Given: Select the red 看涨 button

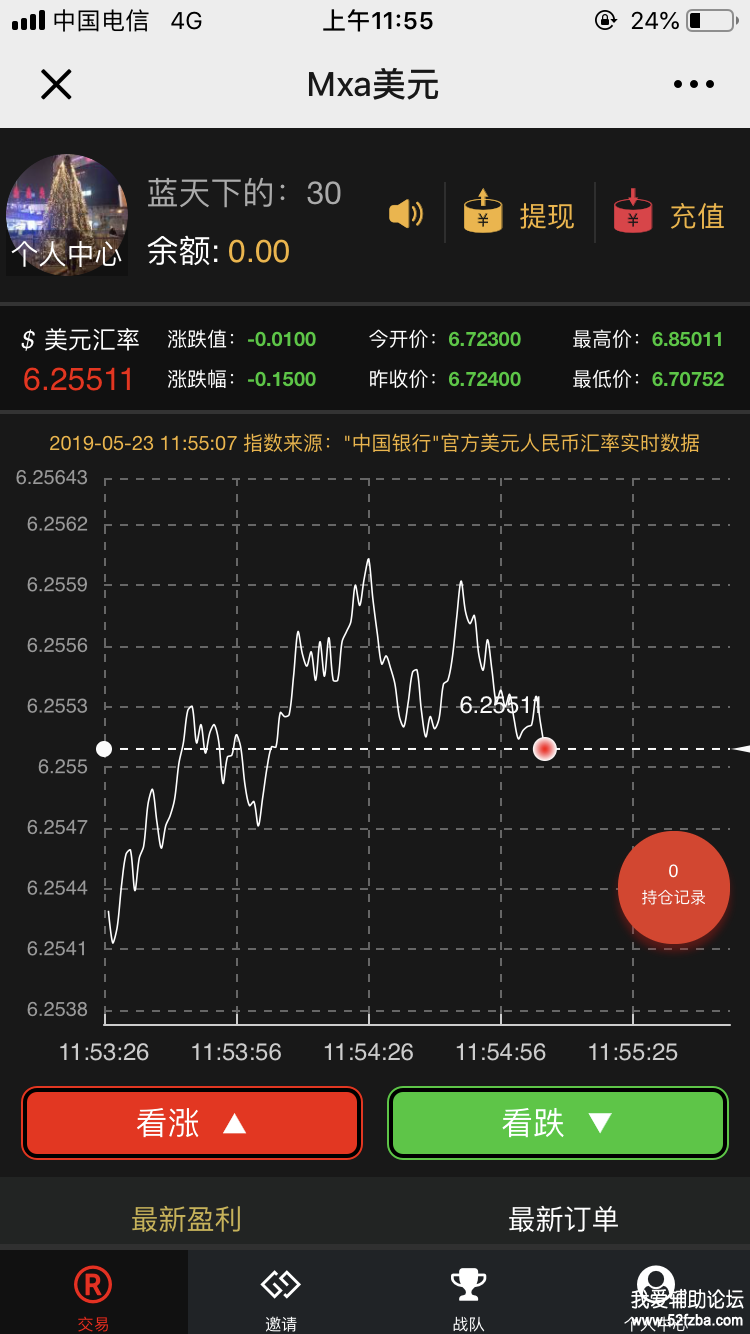Looking at the screenshot, I should coord(191,1123).
